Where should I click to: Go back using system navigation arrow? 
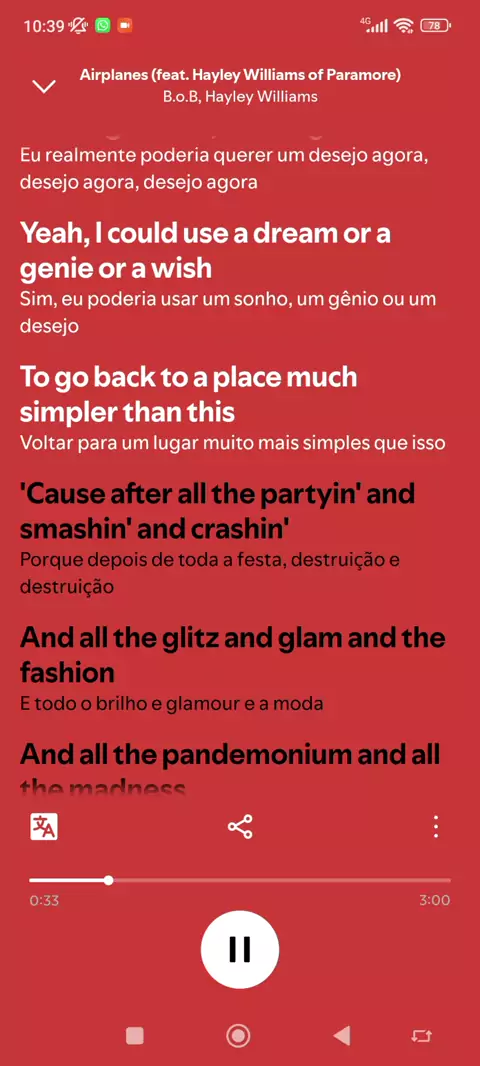tap(341, 1035)
